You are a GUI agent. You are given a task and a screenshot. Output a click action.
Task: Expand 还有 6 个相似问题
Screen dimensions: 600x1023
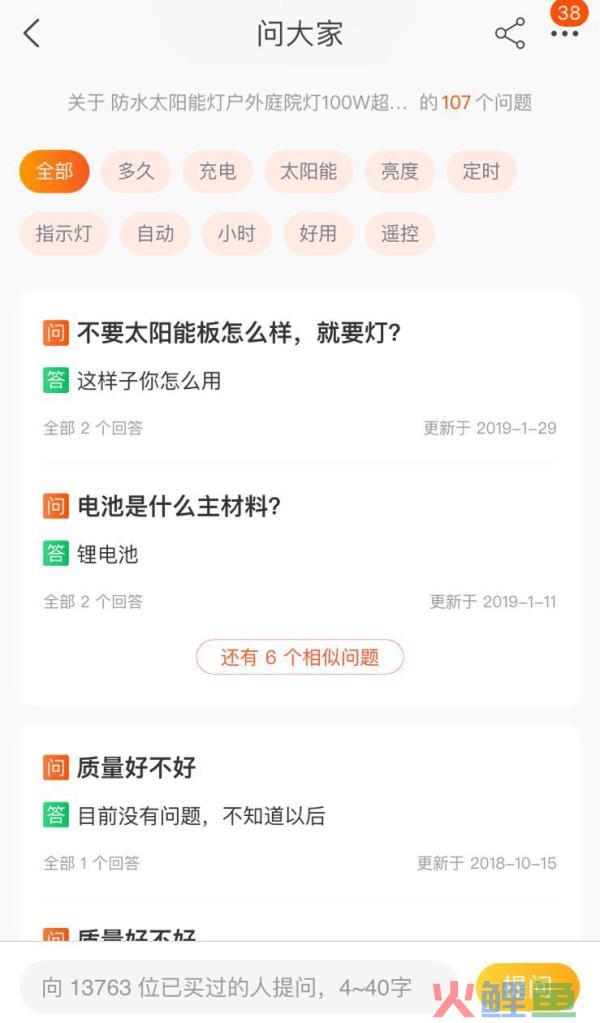[300, 656]
